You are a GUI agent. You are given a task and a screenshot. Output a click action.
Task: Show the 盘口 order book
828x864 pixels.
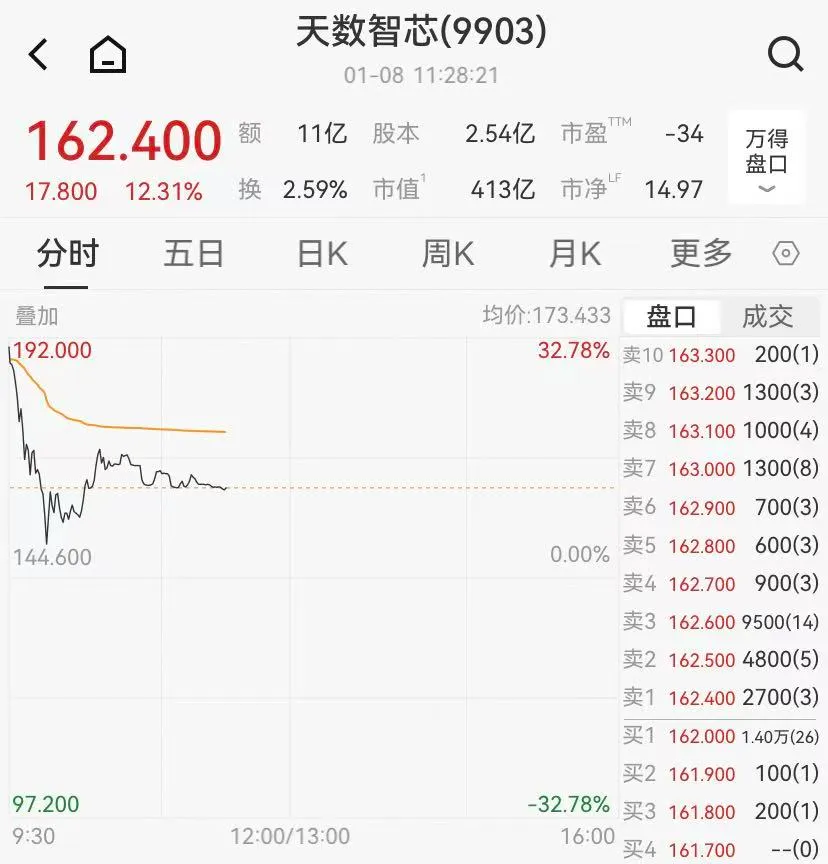[672, 317]
